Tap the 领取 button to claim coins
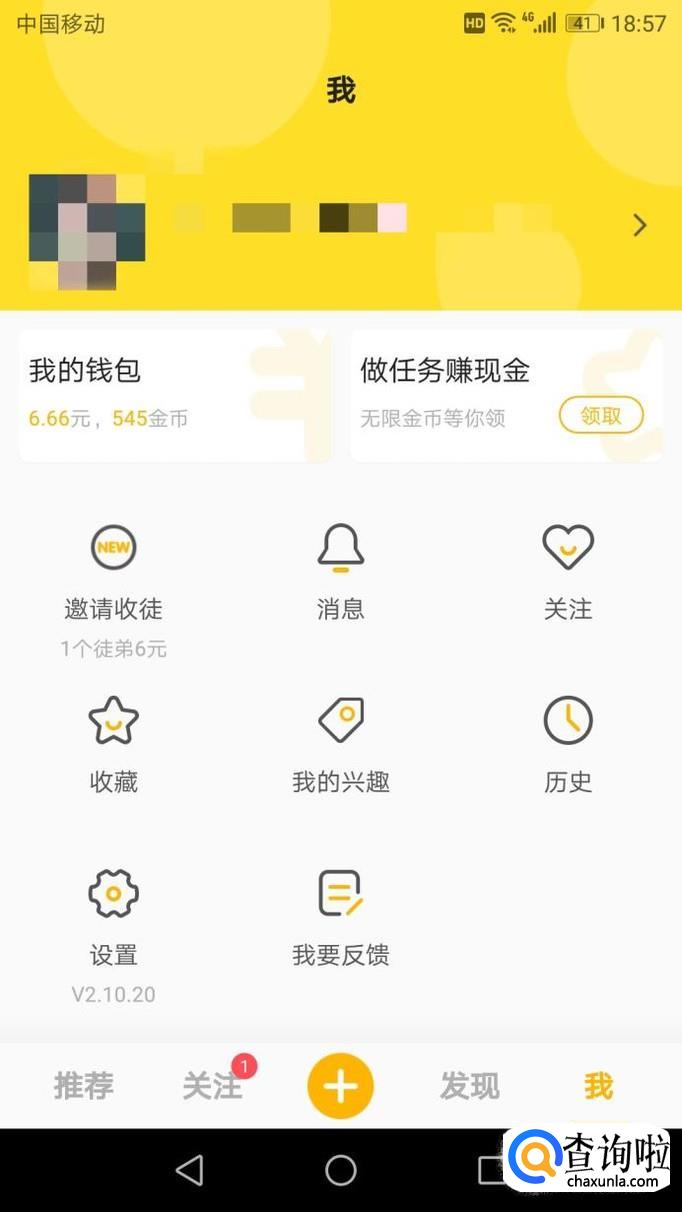The image size is (682, 1212). (x=600, y=415)
